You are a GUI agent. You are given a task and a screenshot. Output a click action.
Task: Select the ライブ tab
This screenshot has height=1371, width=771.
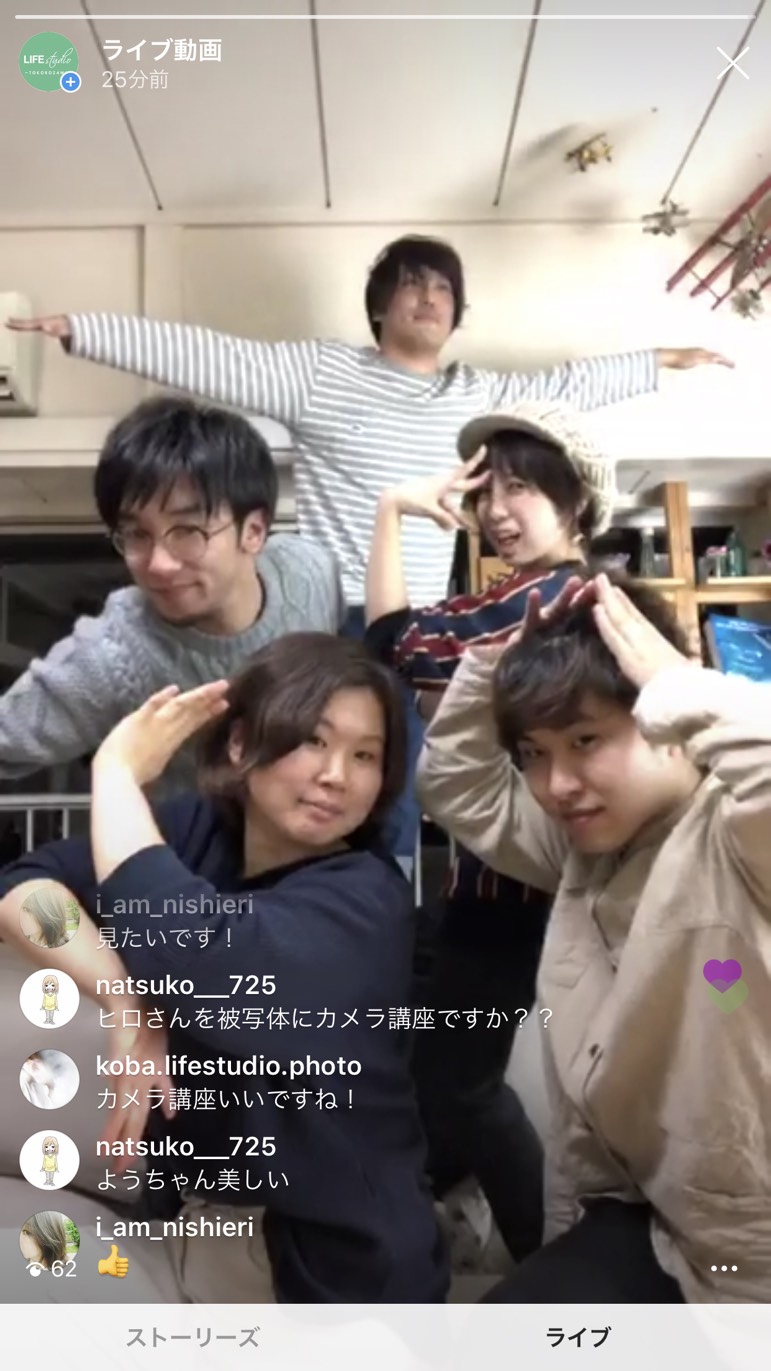coord(577,1337)
